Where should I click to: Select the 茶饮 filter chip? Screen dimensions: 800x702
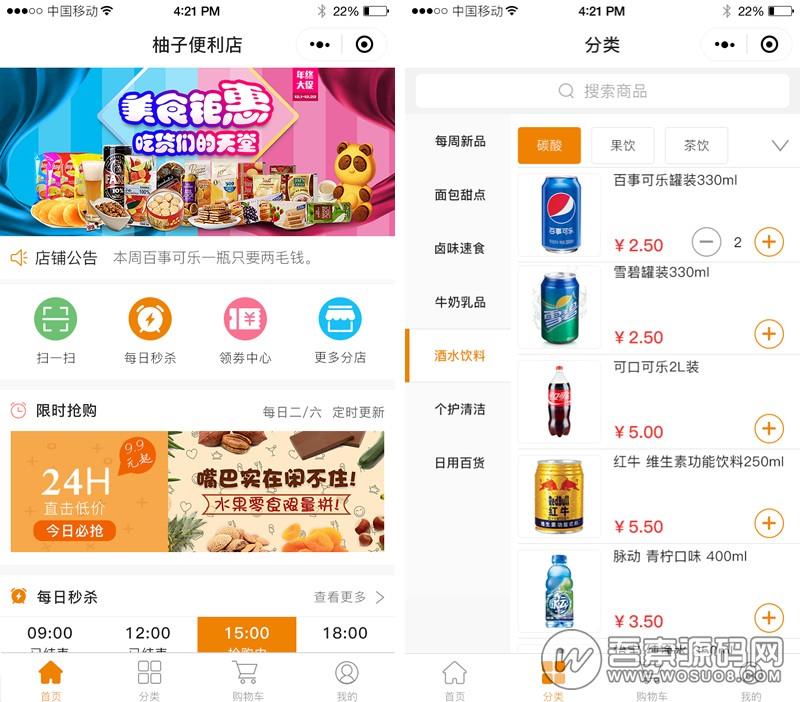pos(696,146)
